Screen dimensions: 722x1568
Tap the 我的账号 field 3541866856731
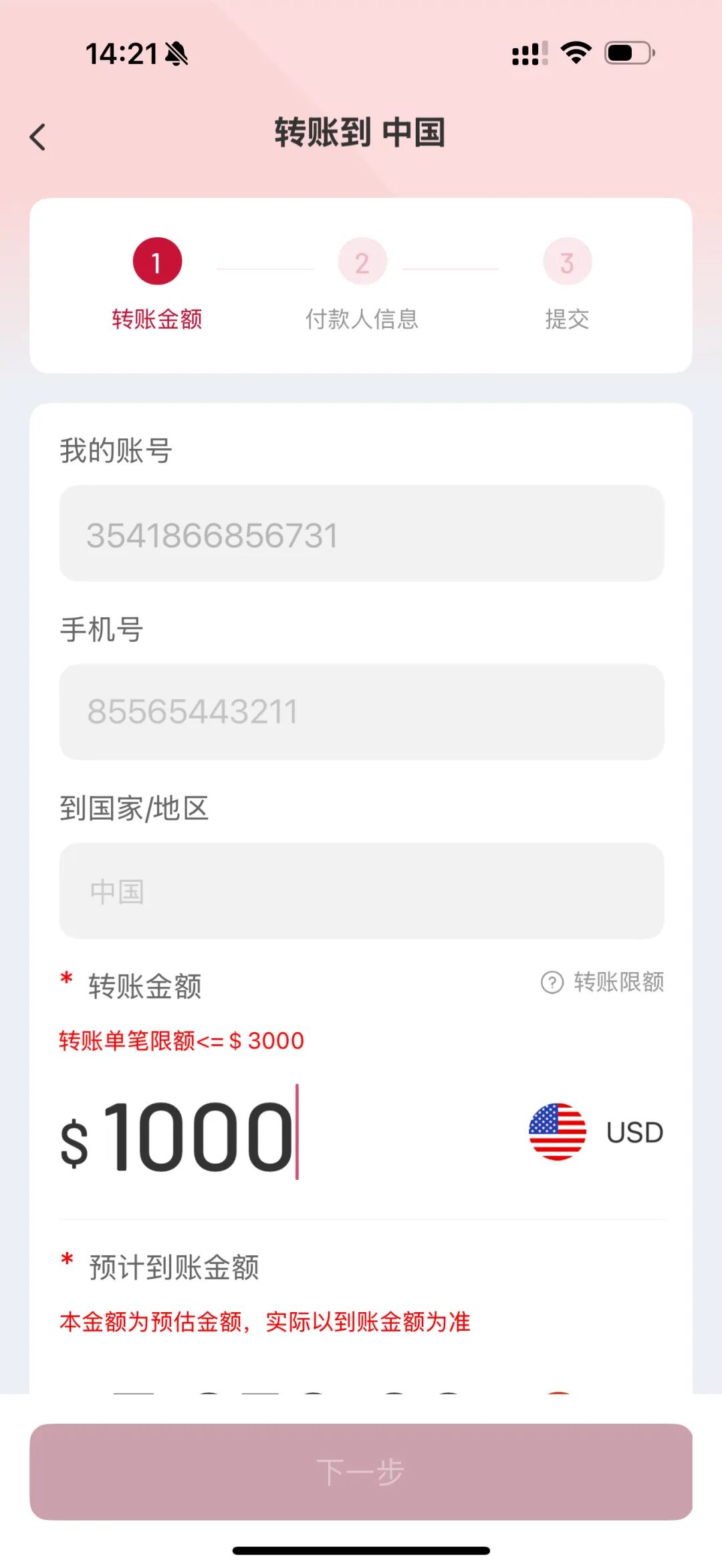[361, 534]
